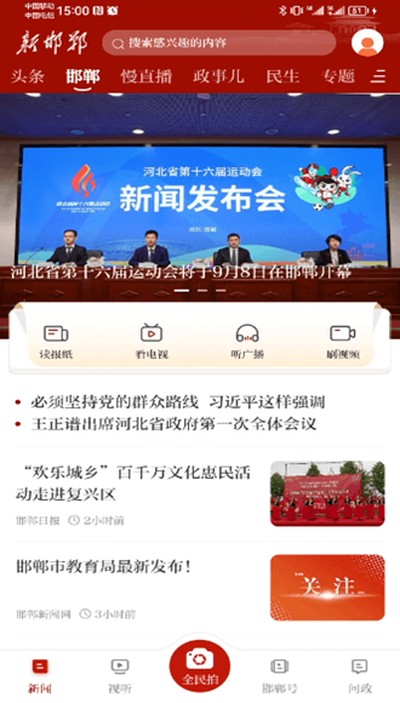Open 读报纸 shortcut
This screenshot has height=703, width=400.
click(56, 342)
